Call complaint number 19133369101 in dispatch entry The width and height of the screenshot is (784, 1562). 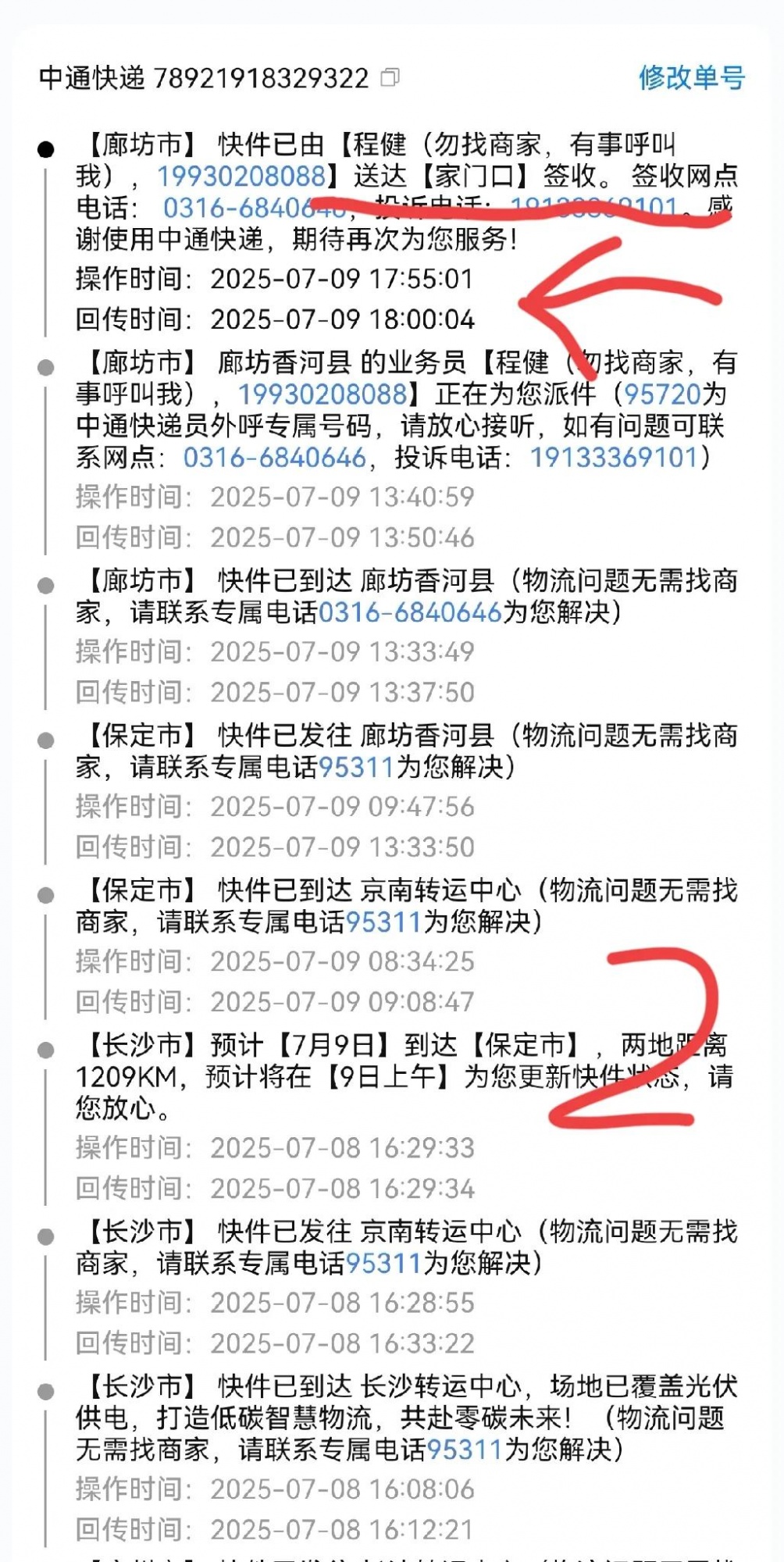(x=614, y=457)
